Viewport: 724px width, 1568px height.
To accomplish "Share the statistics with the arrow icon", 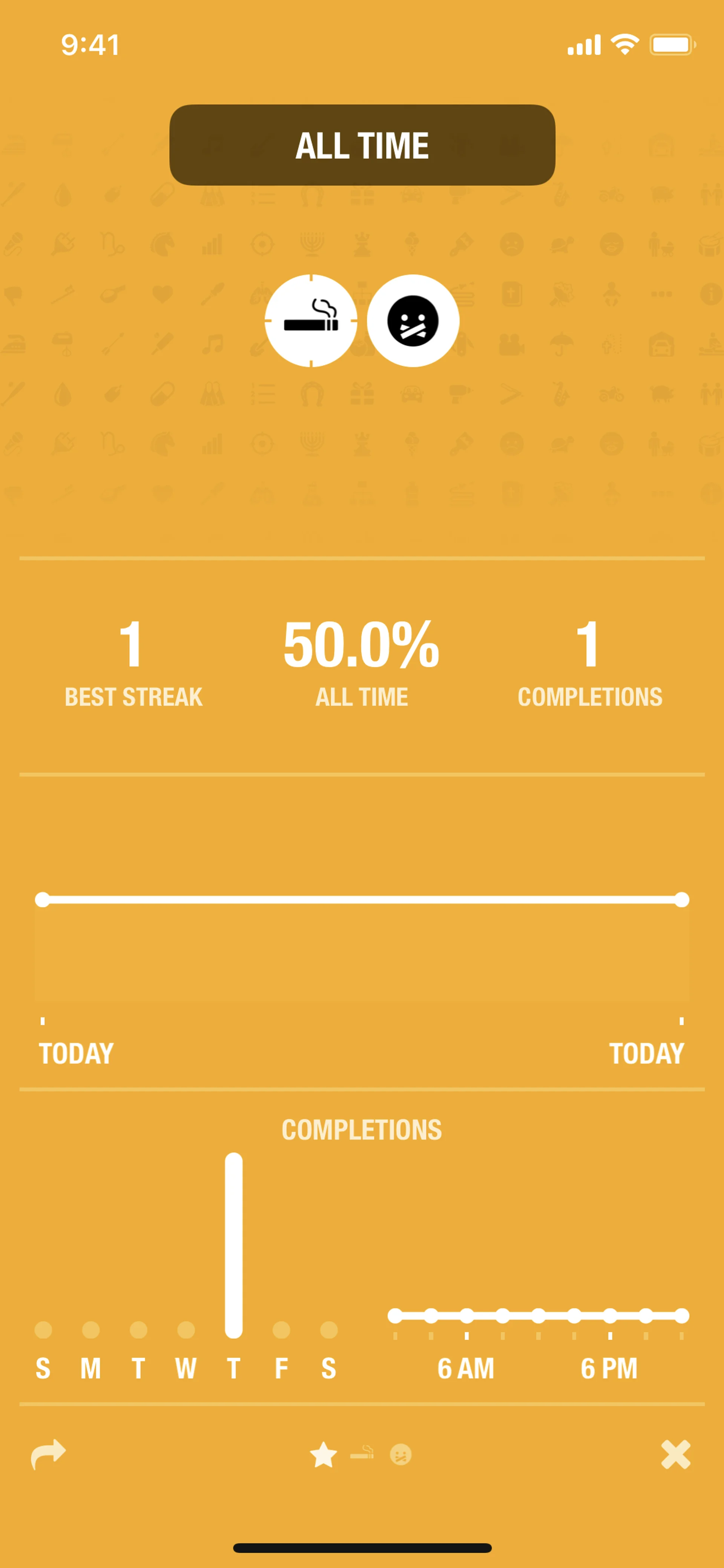I will (x=48, y=1455).
